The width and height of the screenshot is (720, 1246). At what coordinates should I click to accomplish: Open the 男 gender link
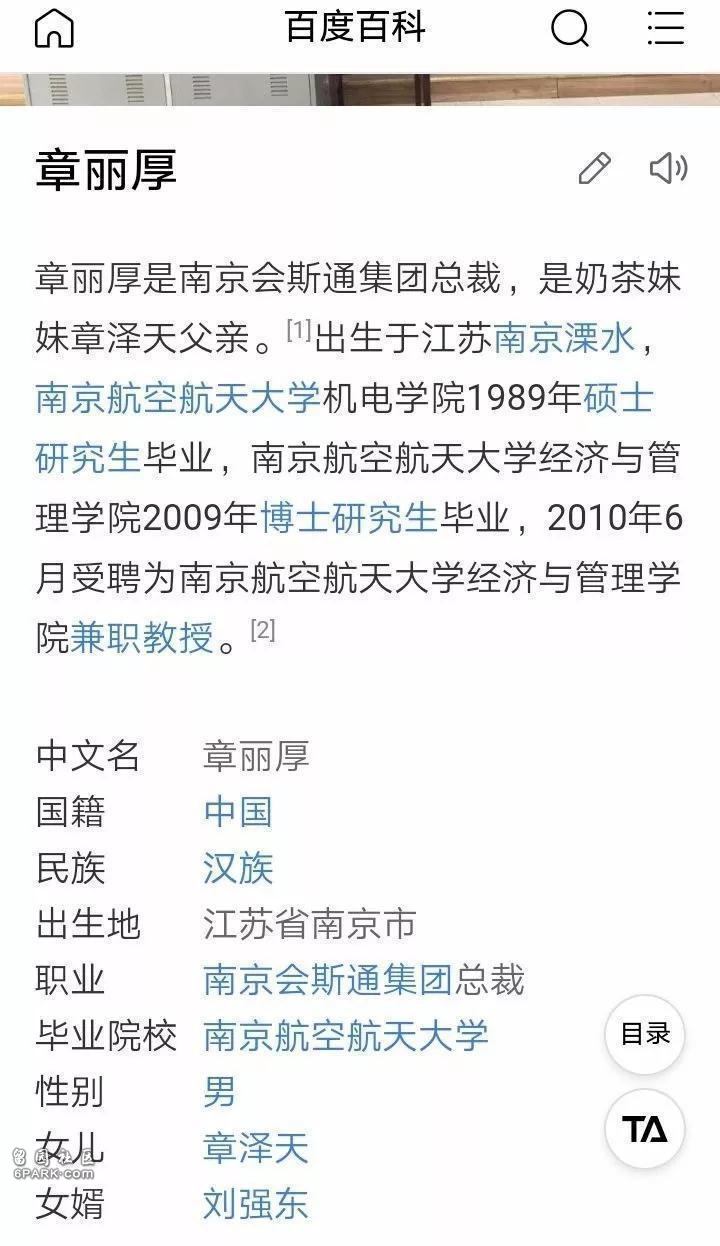click(220, 1091)
